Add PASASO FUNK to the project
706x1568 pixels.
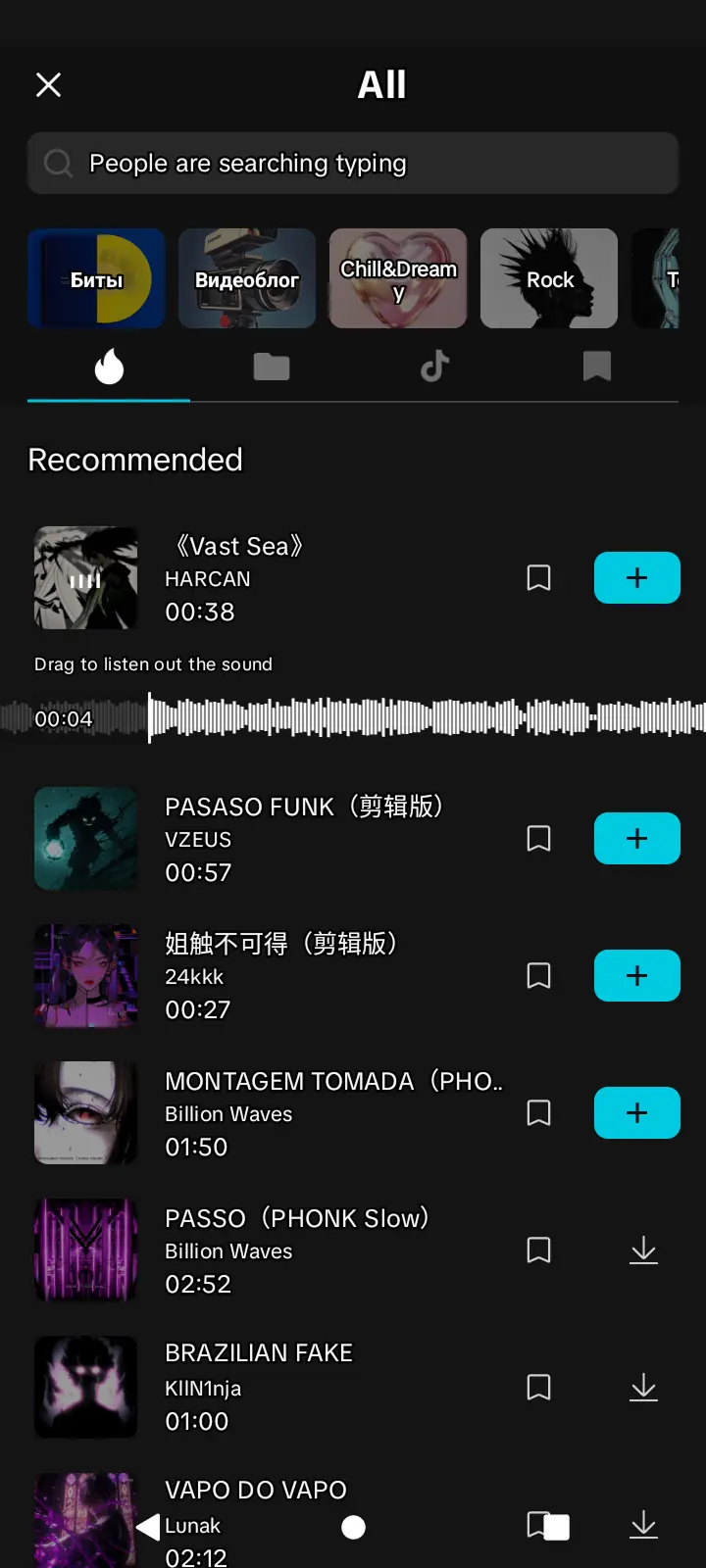point(636,839)
